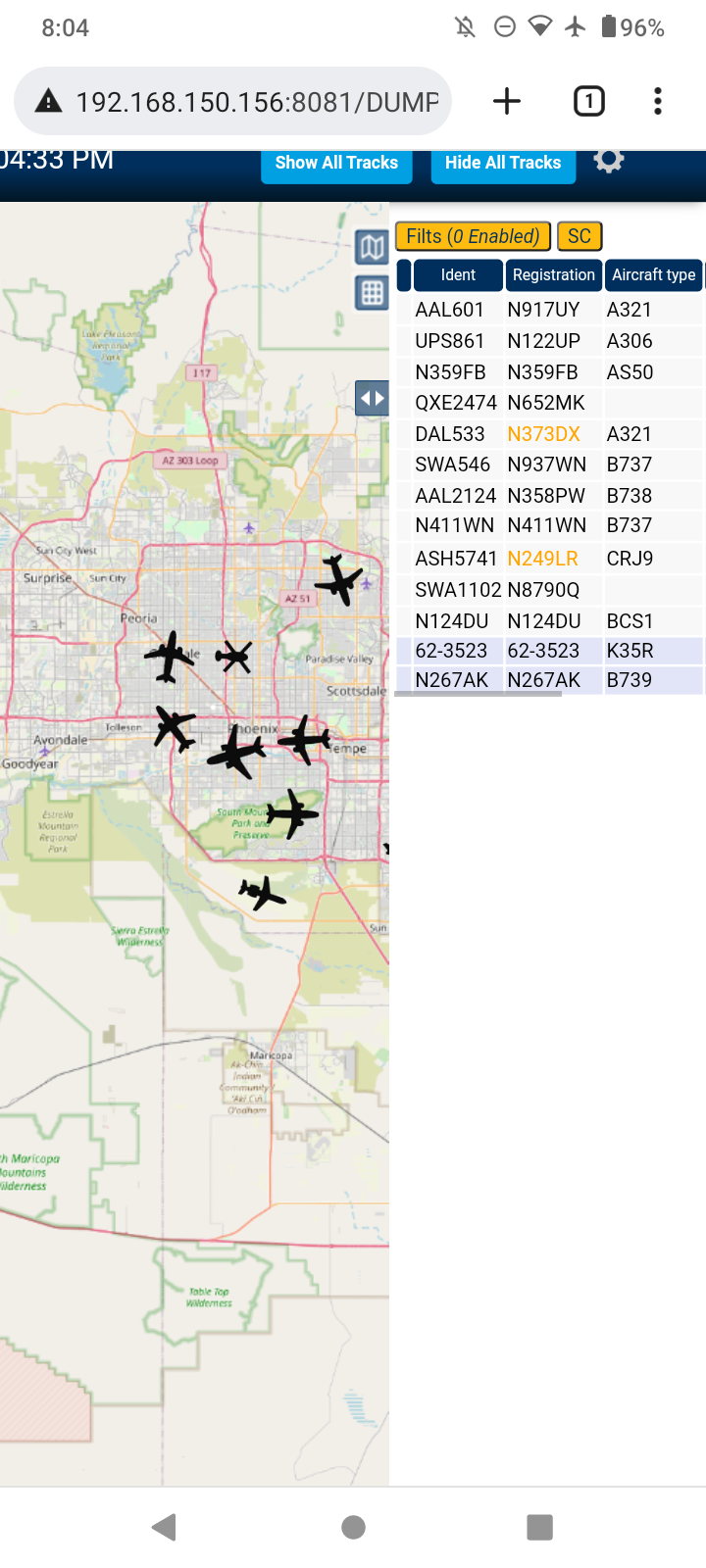Select the 62-3523 K35R row

point(549,651)
